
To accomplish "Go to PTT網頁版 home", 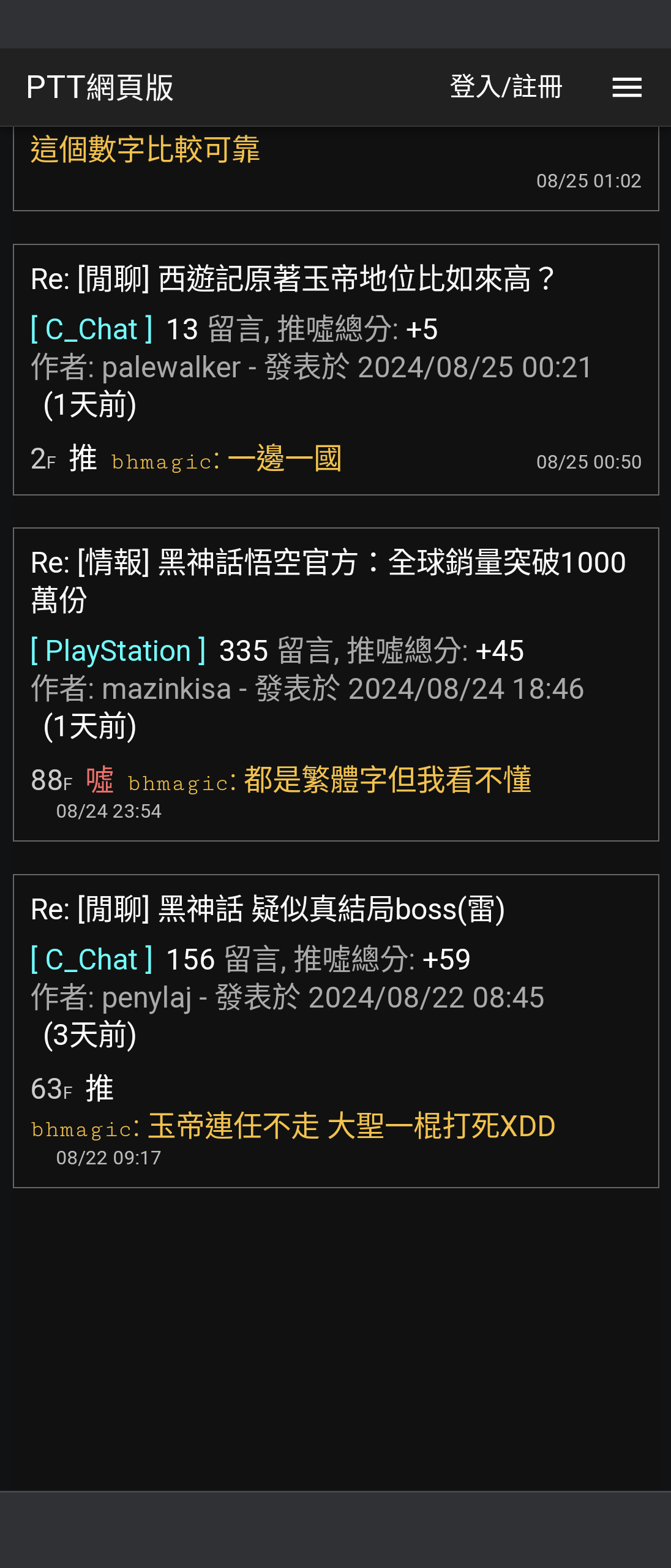I will (100, 87).
